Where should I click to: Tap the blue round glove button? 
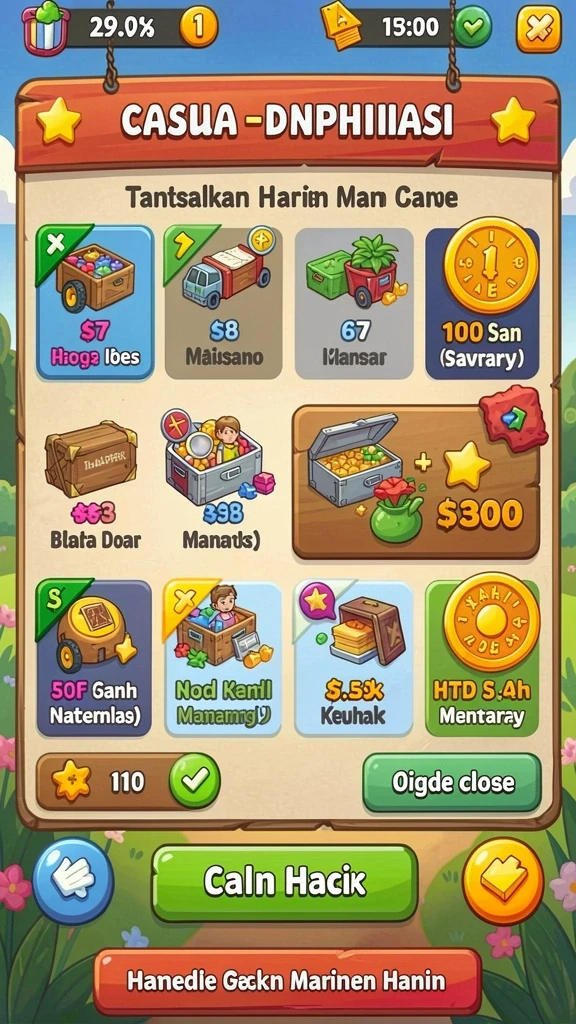click(72, 881)
